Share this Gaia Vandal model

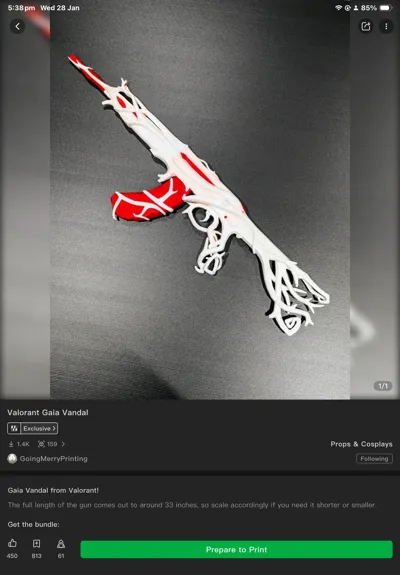click(366, 26)
